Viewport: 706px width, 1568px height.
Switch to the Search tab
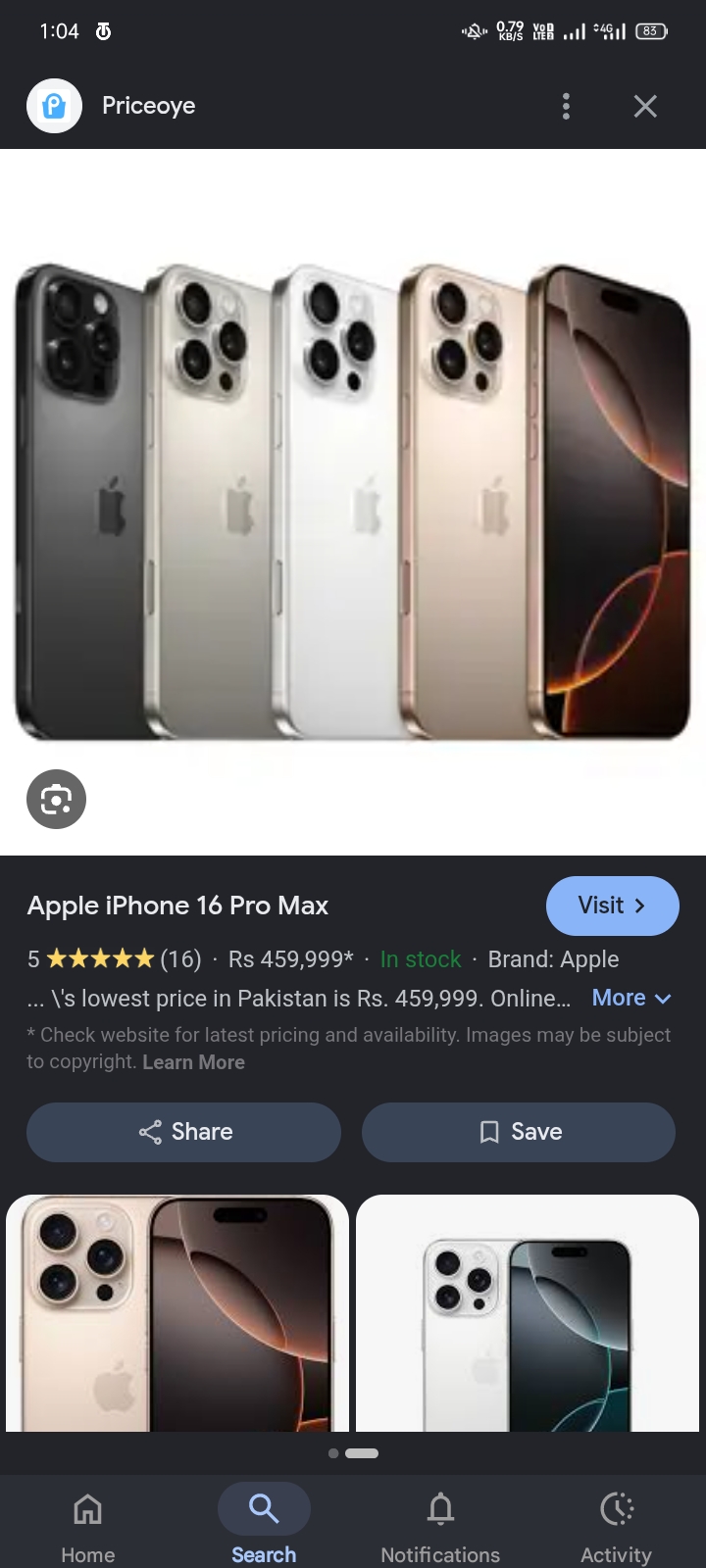[264, 1524]
